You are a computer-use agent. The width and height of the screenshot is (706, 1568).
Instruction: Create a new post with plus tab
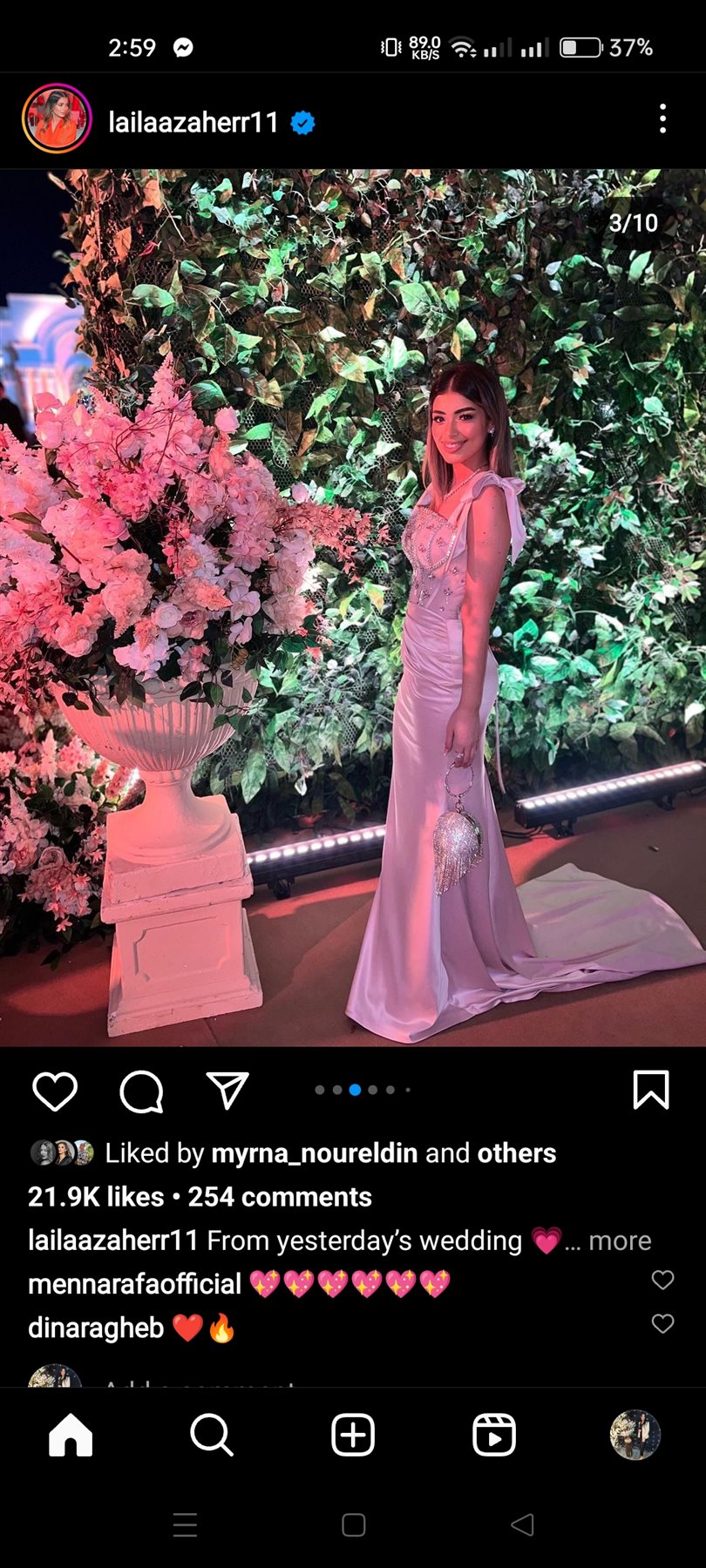[x=353, y=1435]
